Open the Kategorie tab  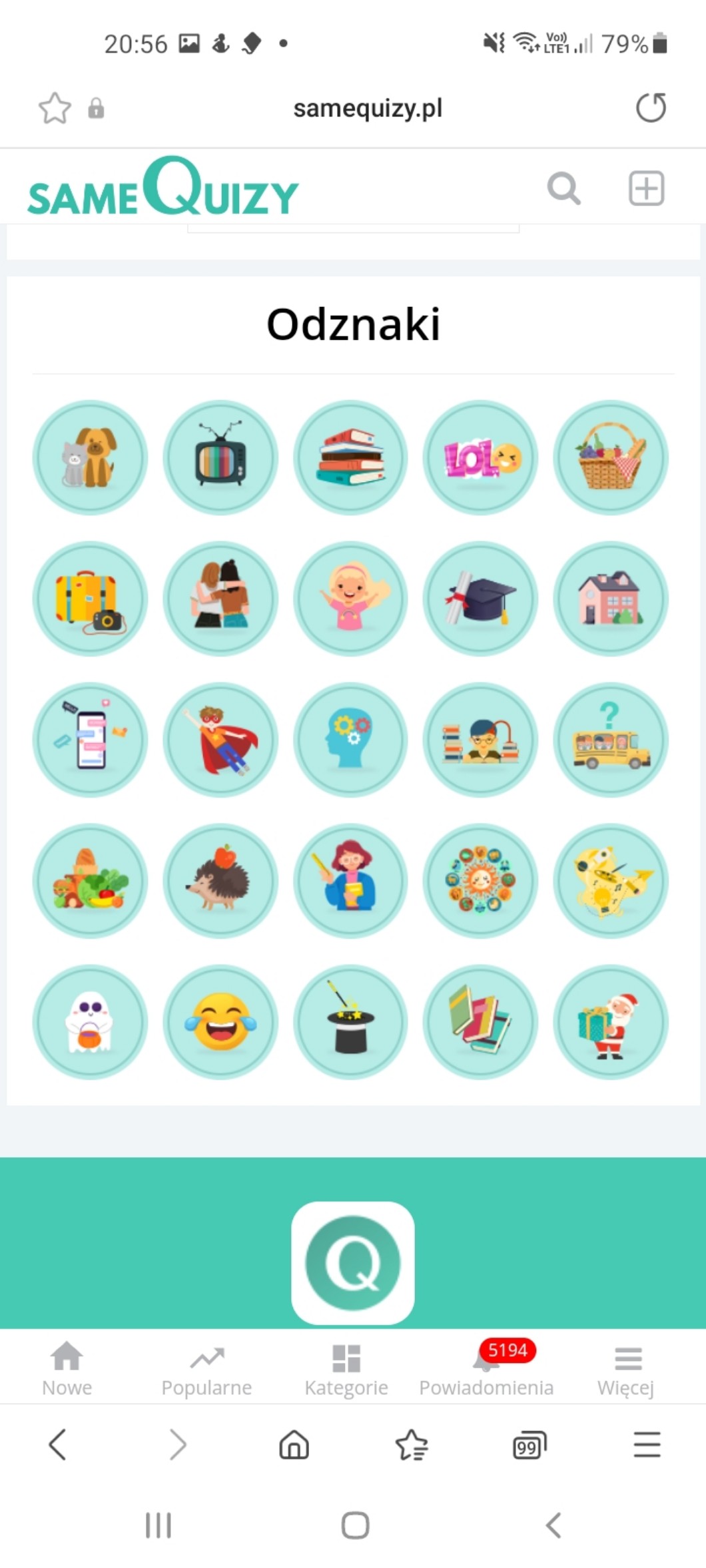click(346, 1370)
